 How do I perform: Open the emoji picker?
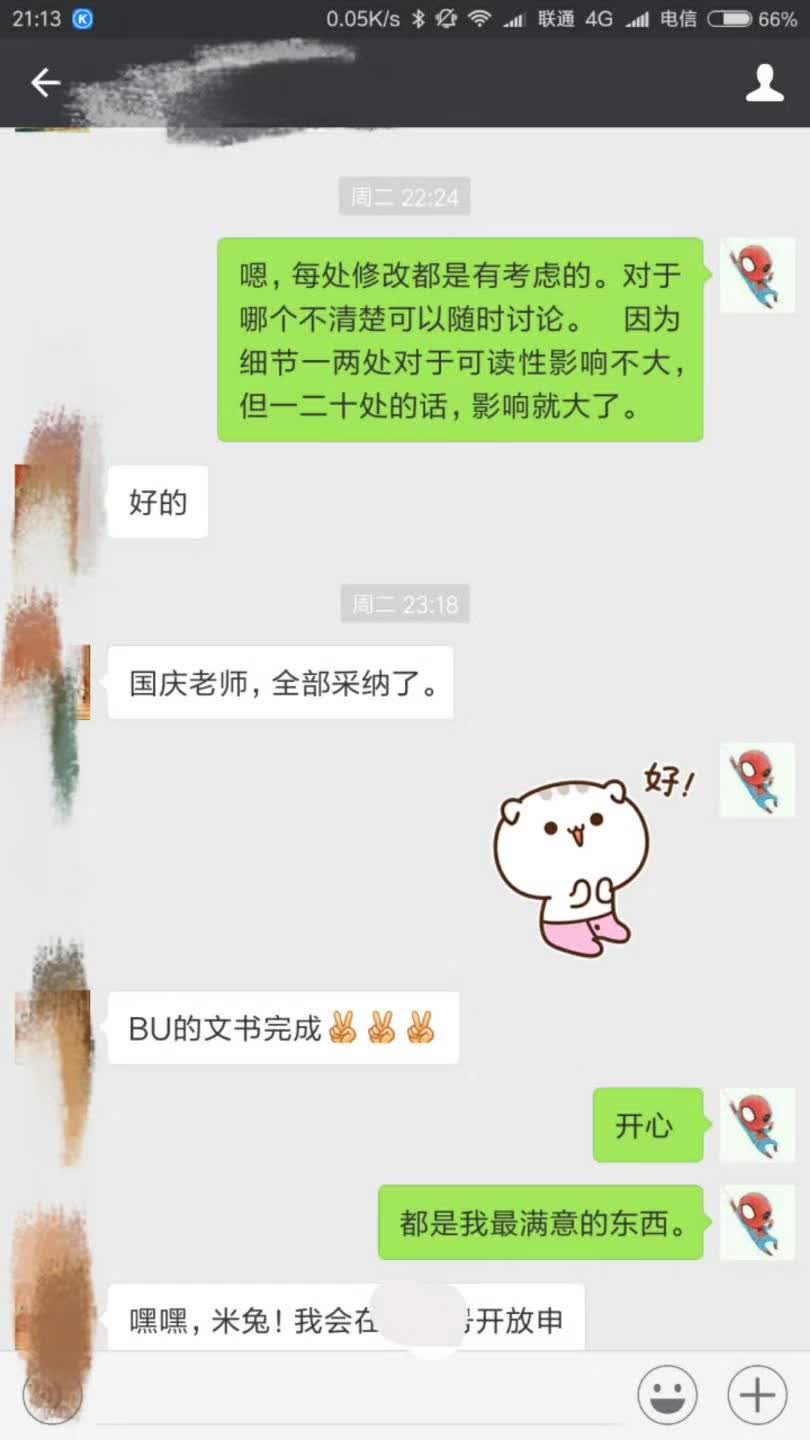(x=667, y=1394)
